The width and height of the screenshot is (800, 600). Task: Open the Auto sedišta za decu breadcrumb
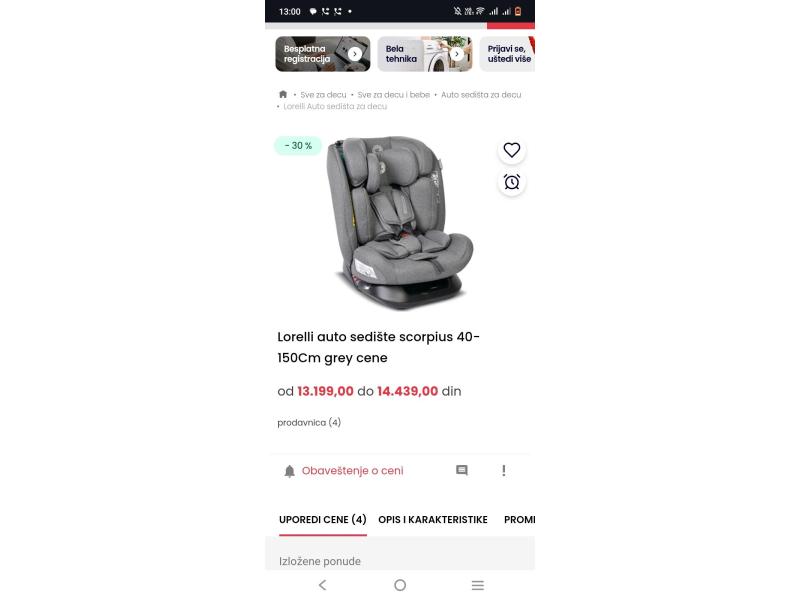point(481,95)
